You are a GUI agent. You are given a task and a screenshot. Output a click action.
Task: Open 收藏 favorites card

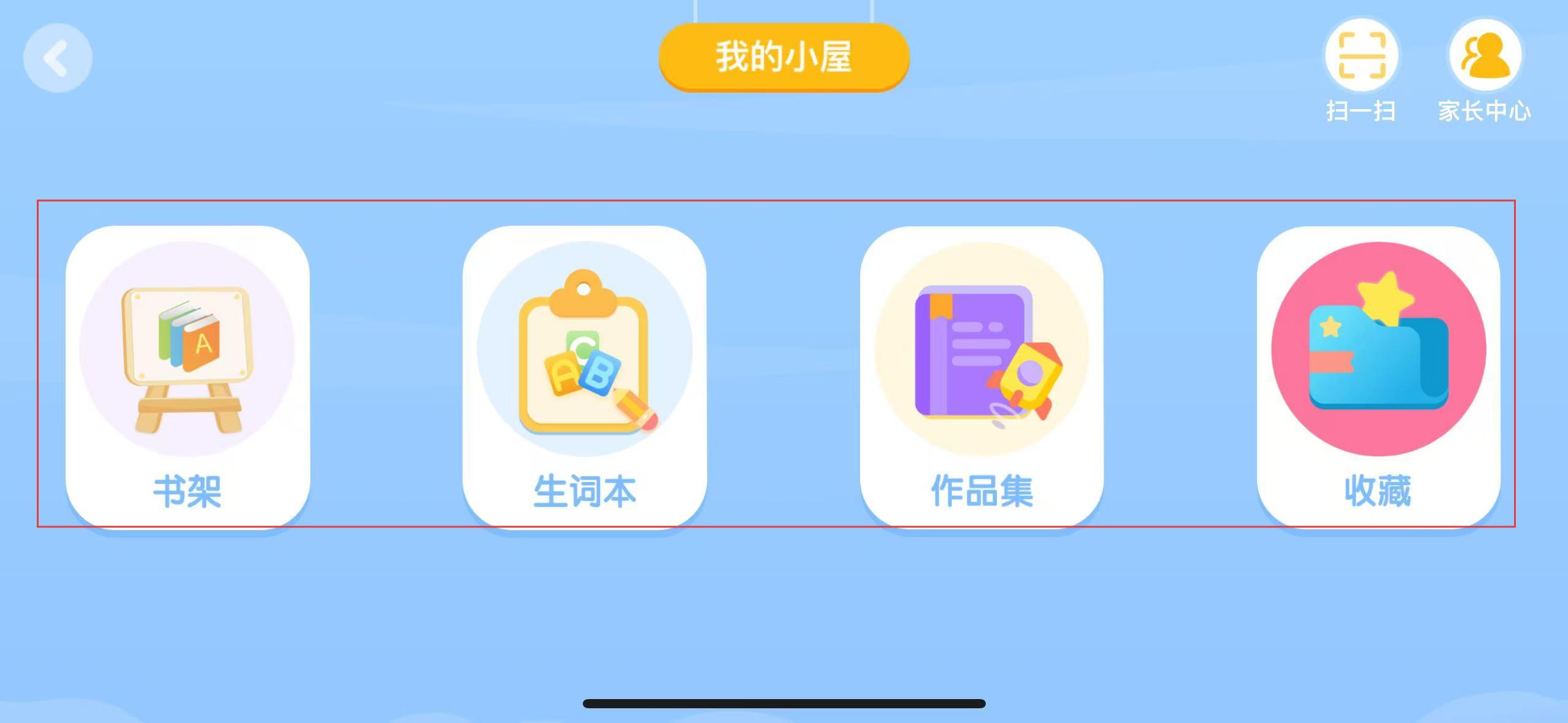[1378, 375]
